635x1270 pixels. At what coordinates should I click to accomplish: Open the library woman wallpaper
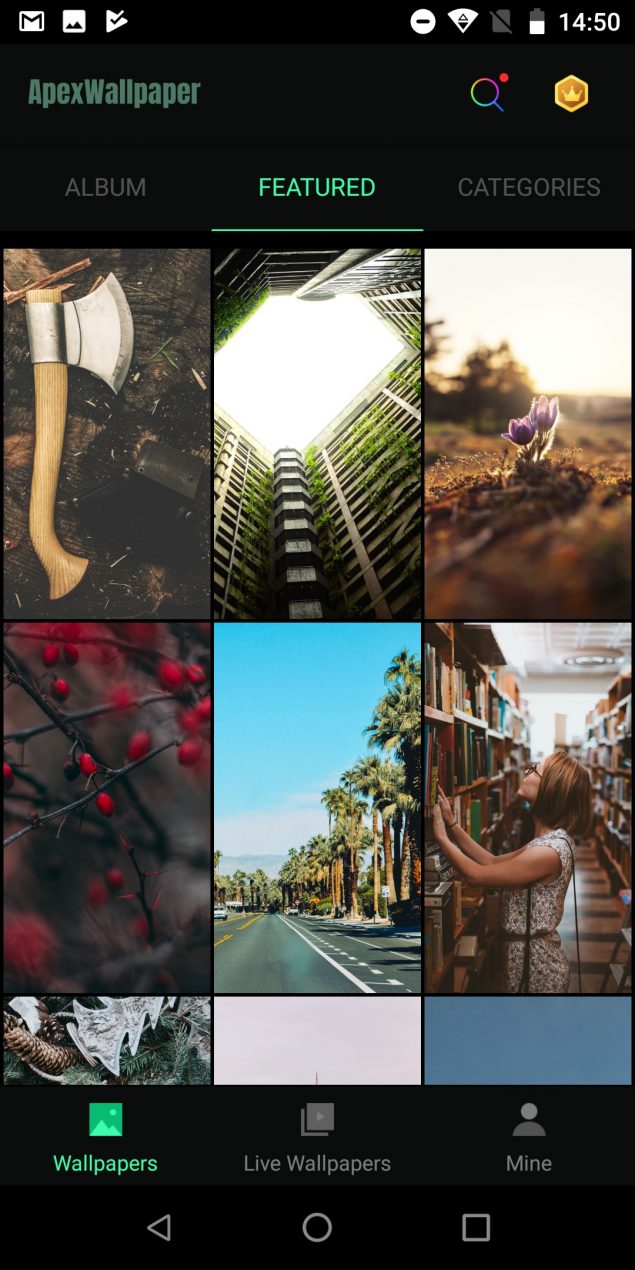coord(528,807)
